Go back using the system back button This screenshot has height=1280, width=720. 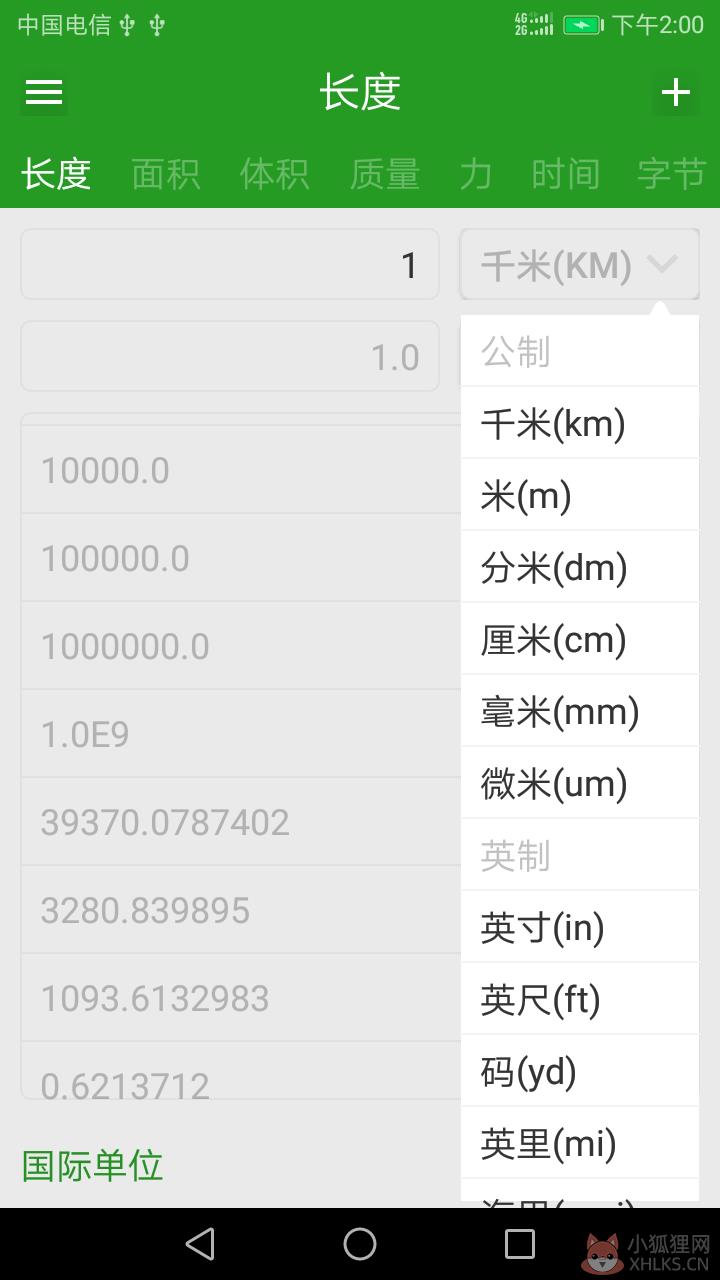click(200, 1244)
